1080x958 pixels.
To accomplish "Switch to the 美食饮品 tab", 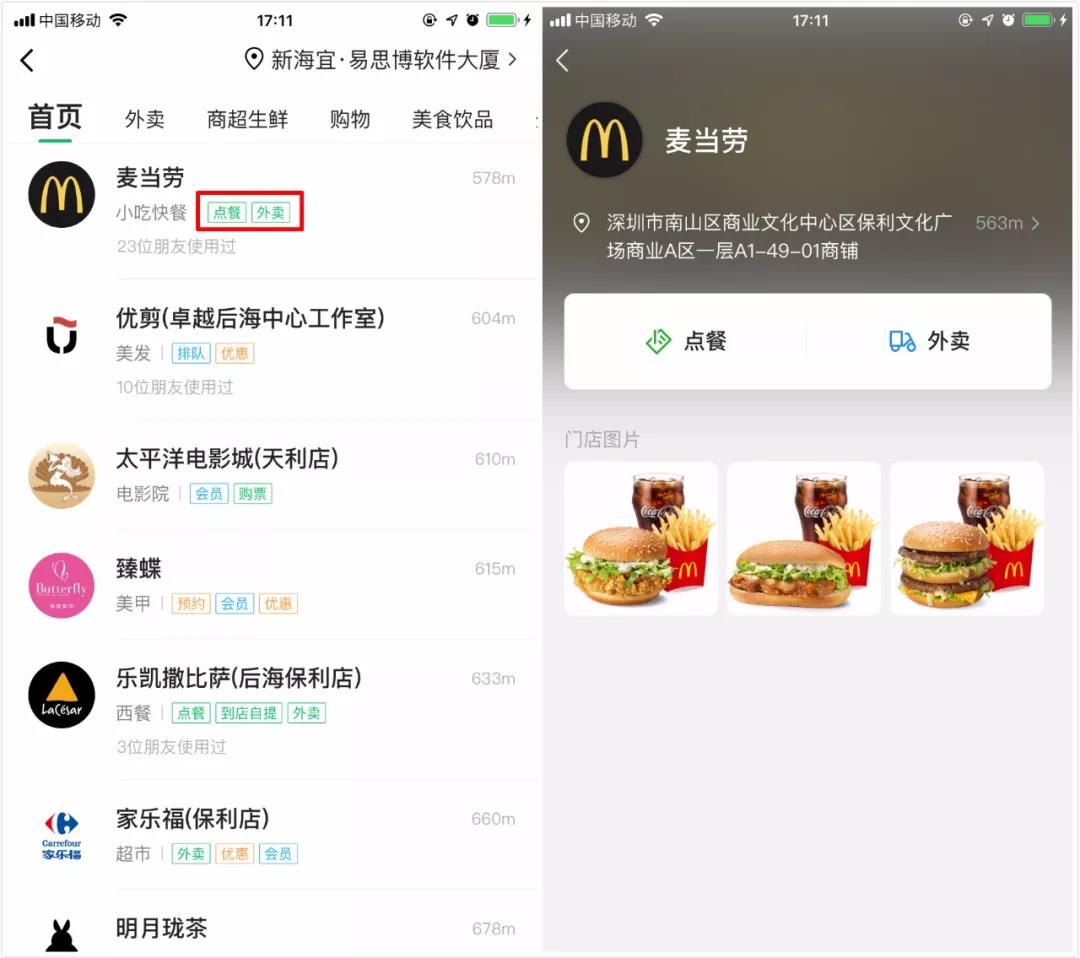I will click(452, 119).
